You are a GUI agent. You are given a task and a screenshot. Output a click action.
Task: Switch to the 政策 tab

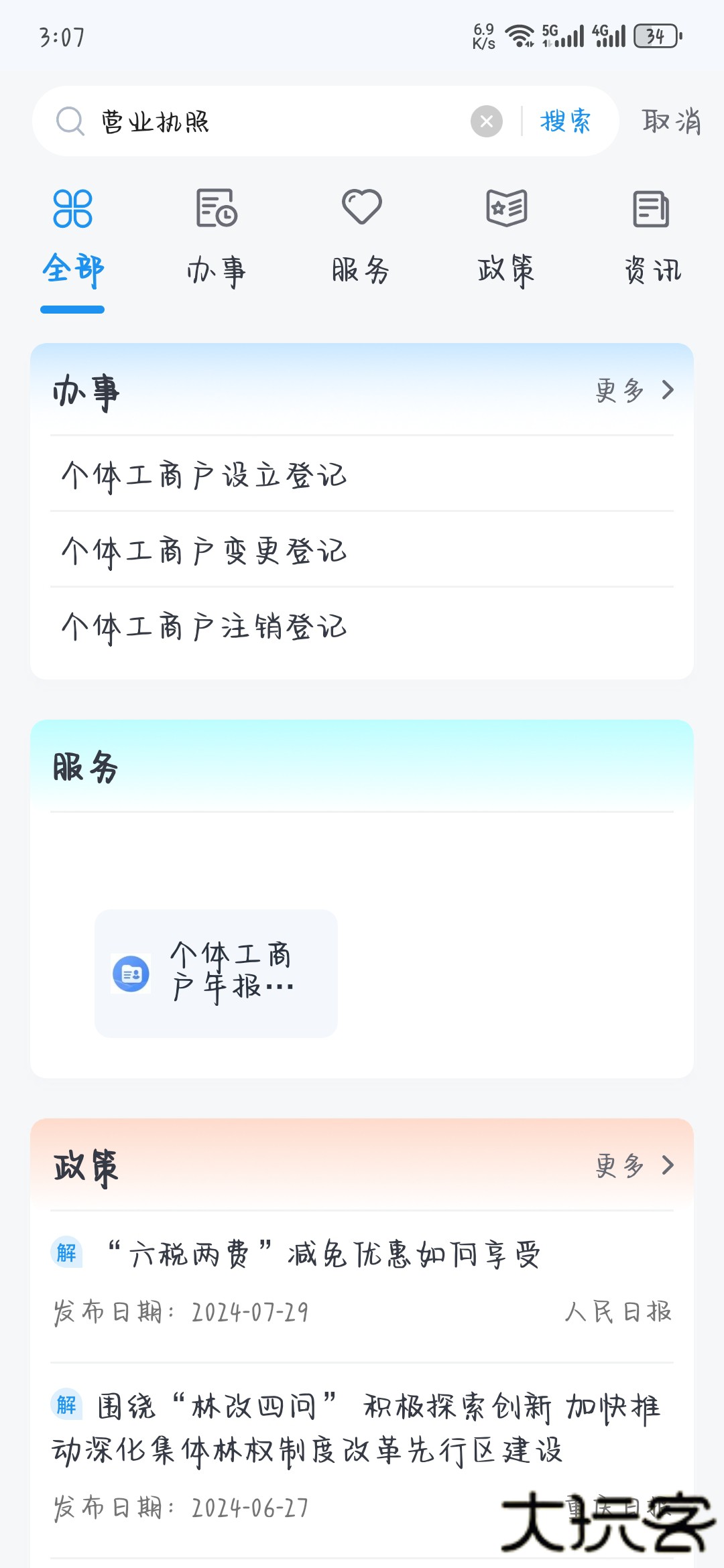[506, 241]
